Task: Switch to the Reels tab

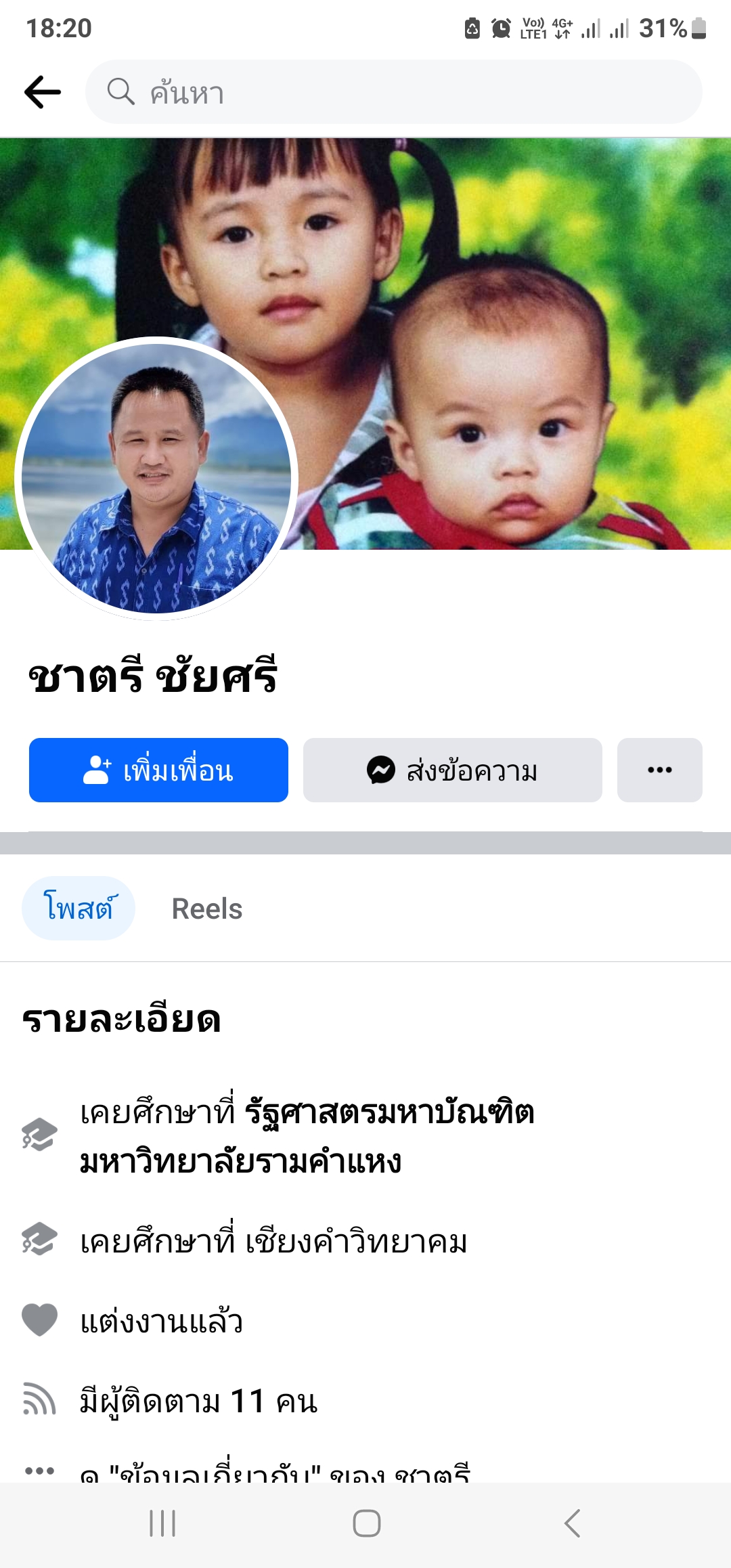Action: (x=207, y=909)
